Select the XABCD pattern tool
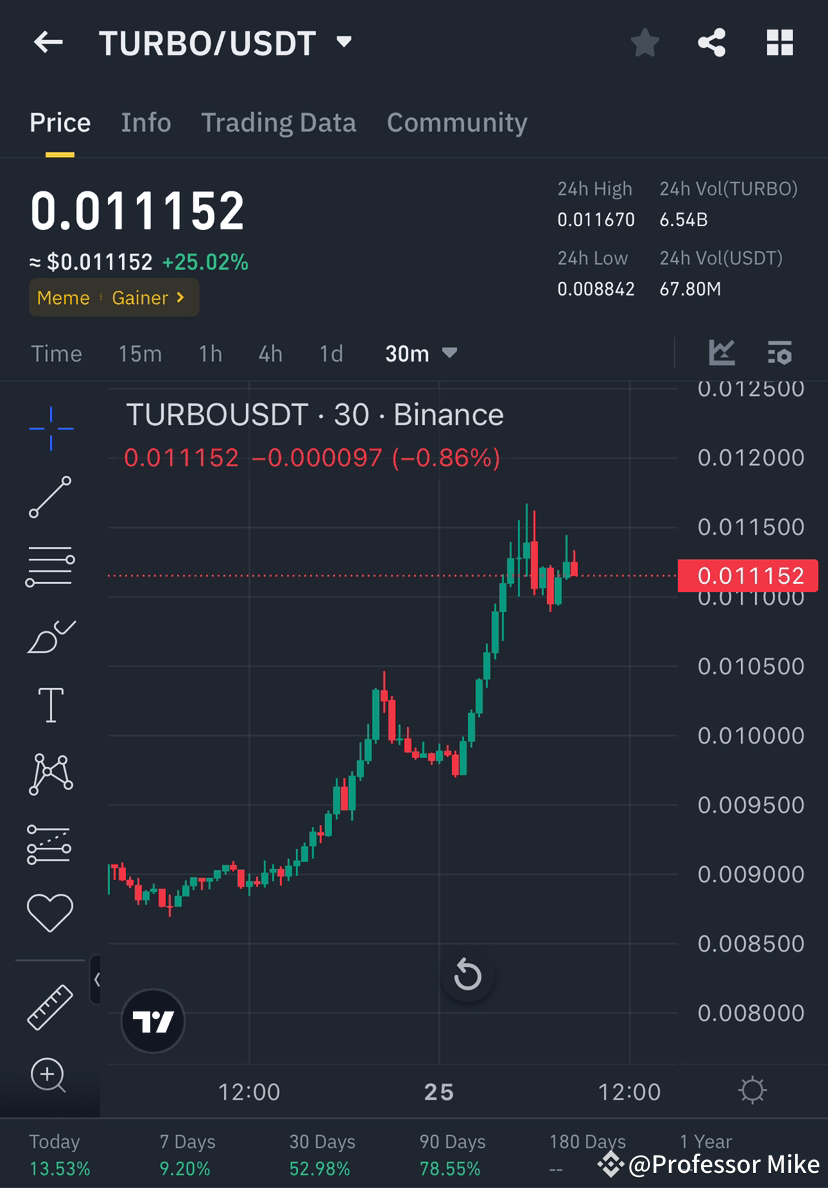Viewport: 828px width, 1188px height. (50, 773)
